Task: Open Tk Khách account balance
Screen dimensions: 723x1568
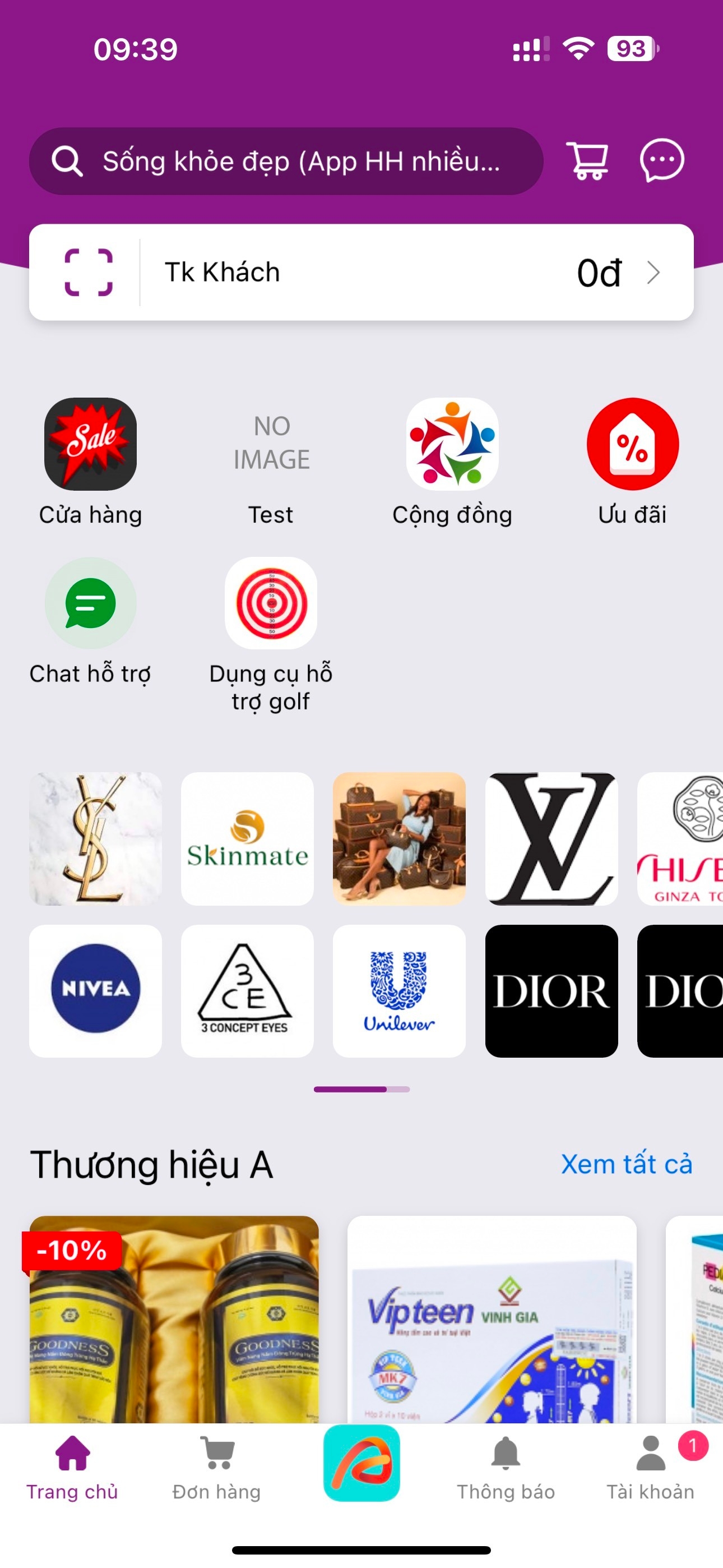Action: point(414,272)
